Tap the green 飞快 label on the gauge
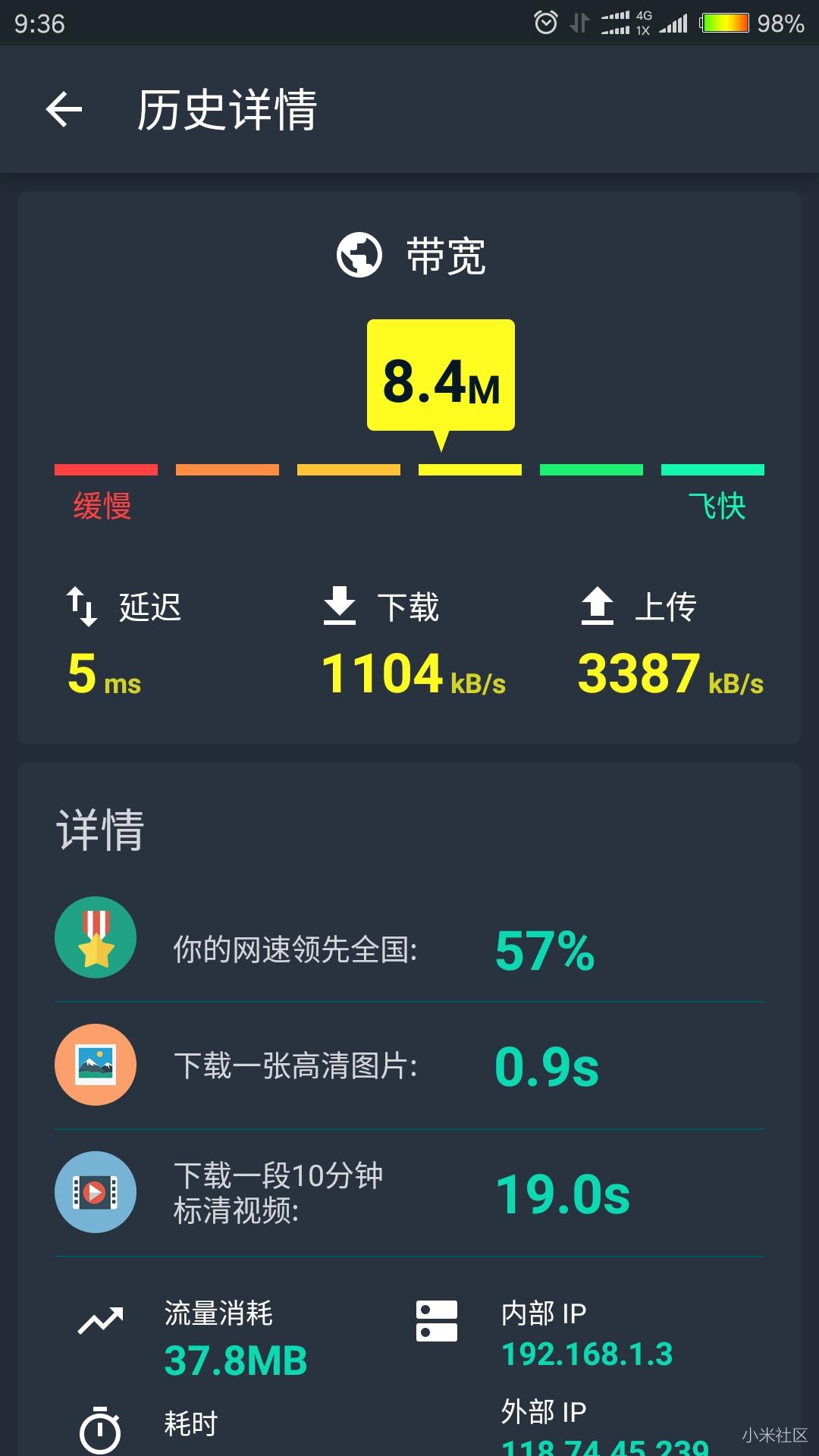The image size is (819, 1456). coord(716,507)
